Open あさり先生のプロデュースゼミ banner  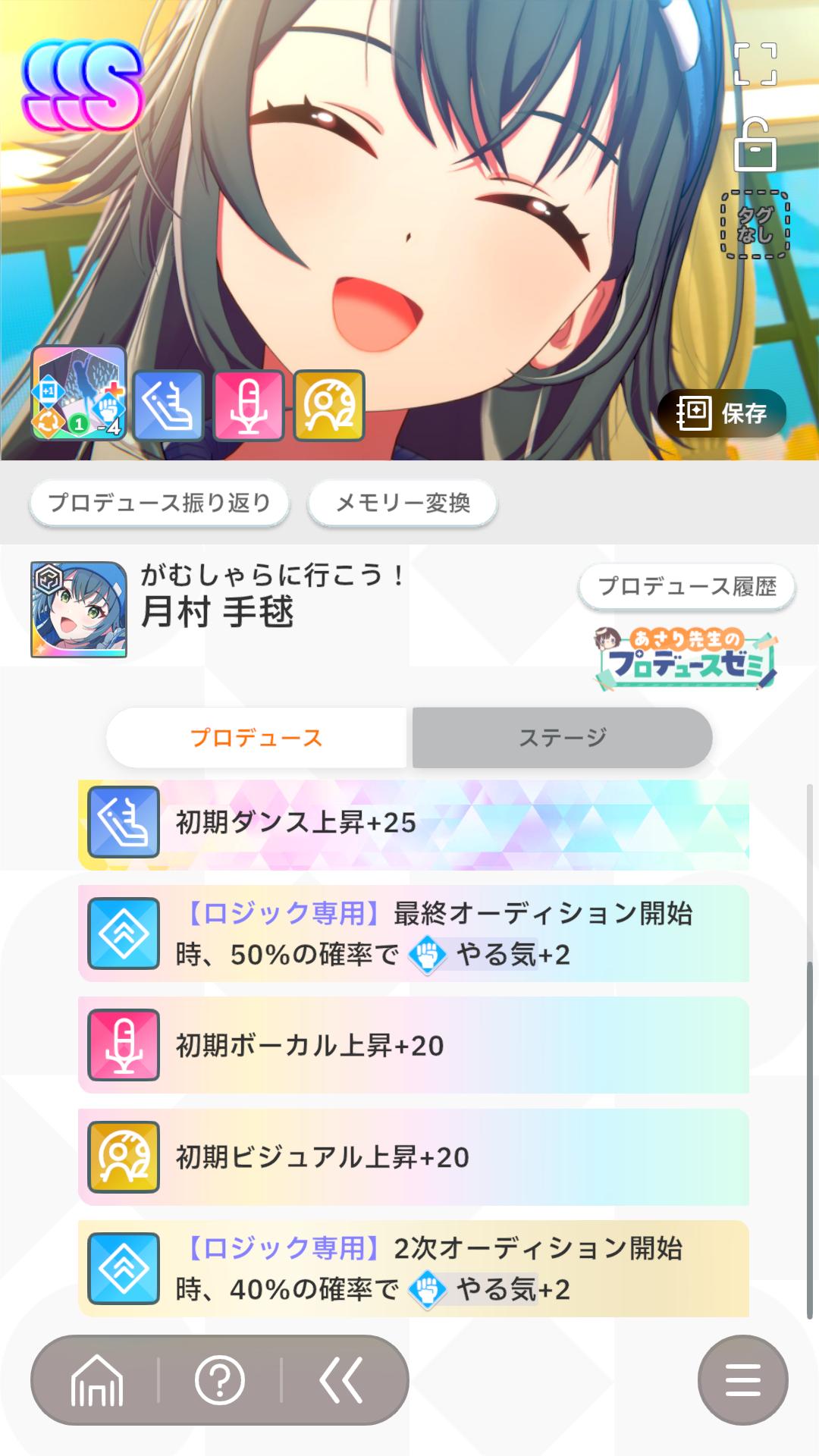coord(686,658)
